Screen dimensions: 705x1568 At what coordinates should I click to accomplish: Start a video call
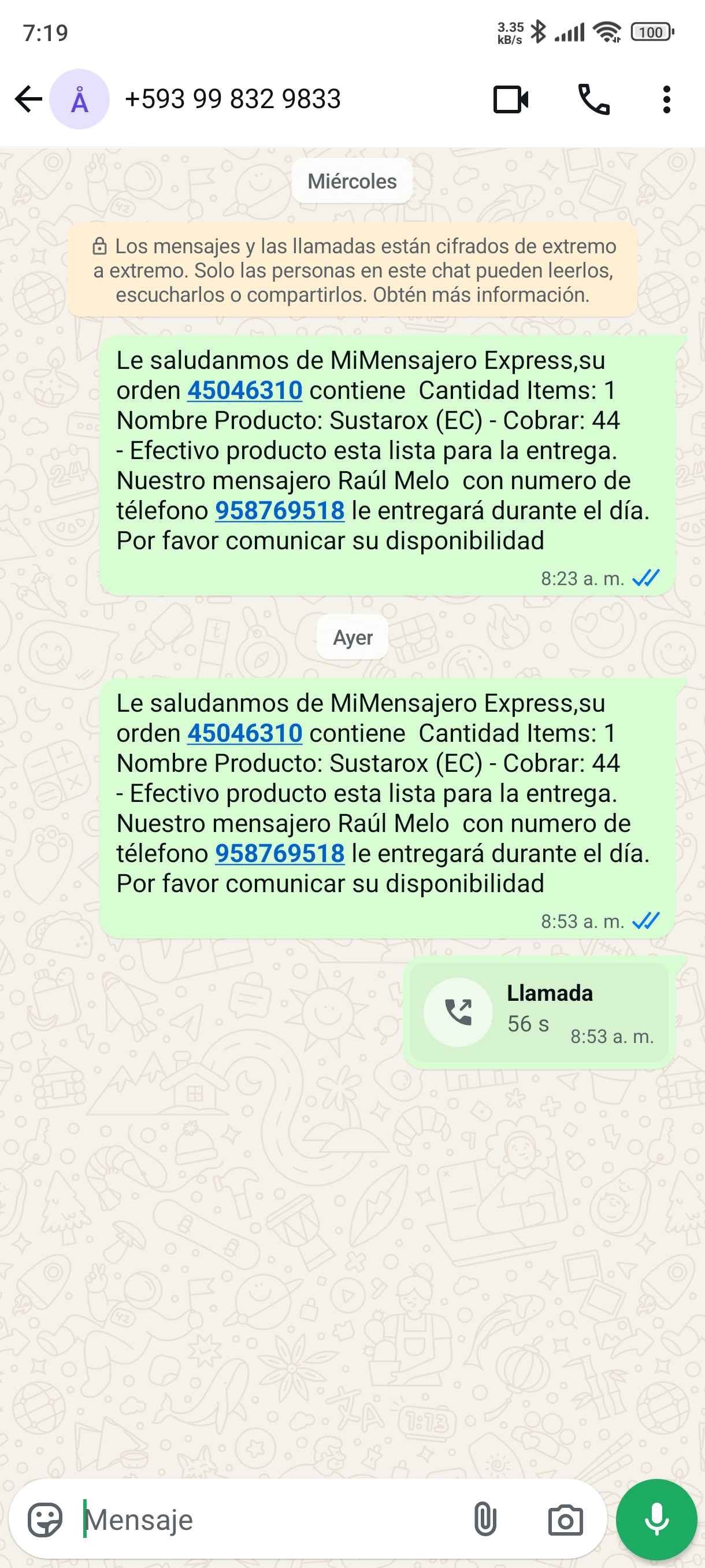pos(510,99)
